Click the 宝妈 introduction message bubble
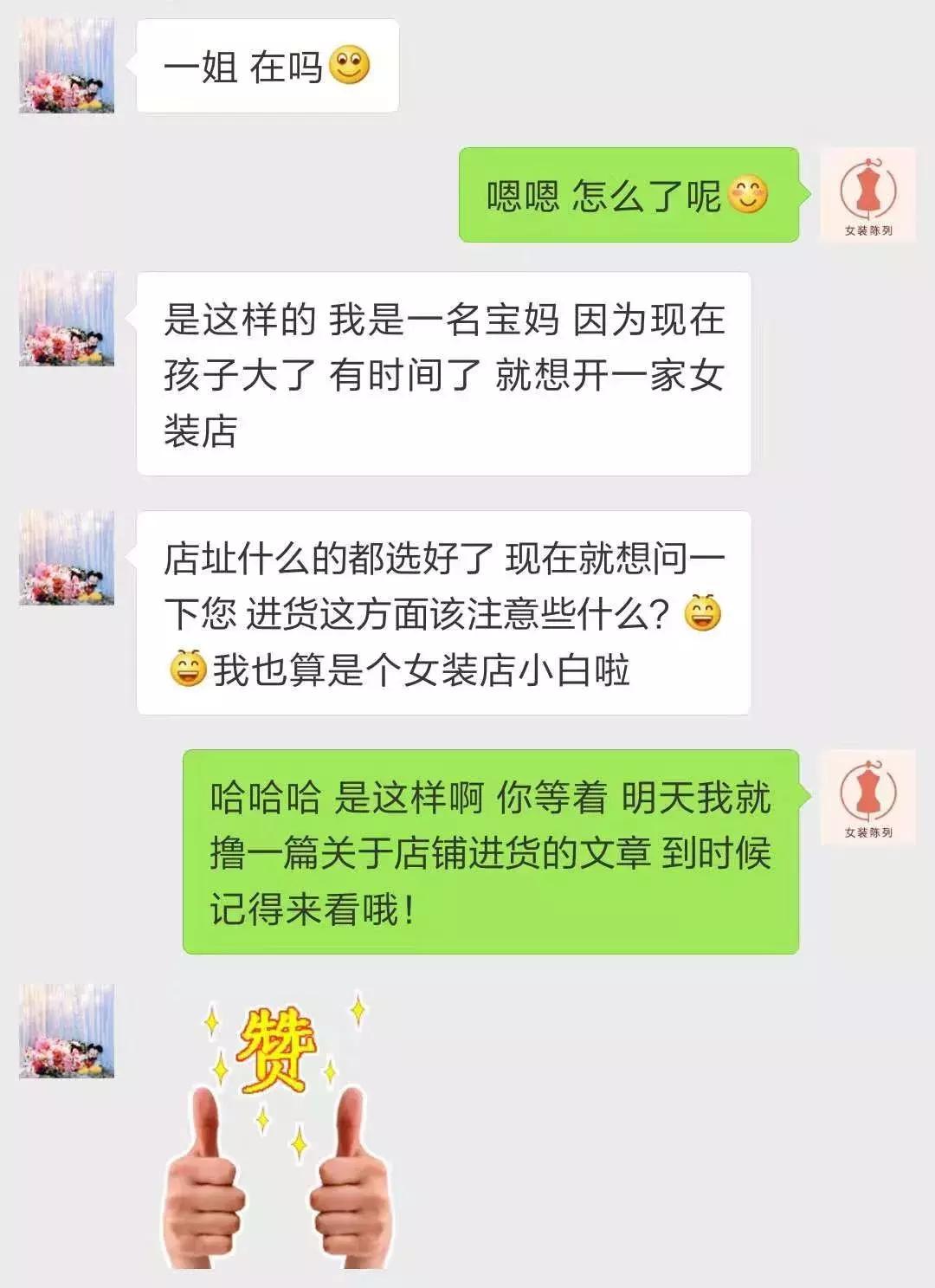 click(450, 374)
